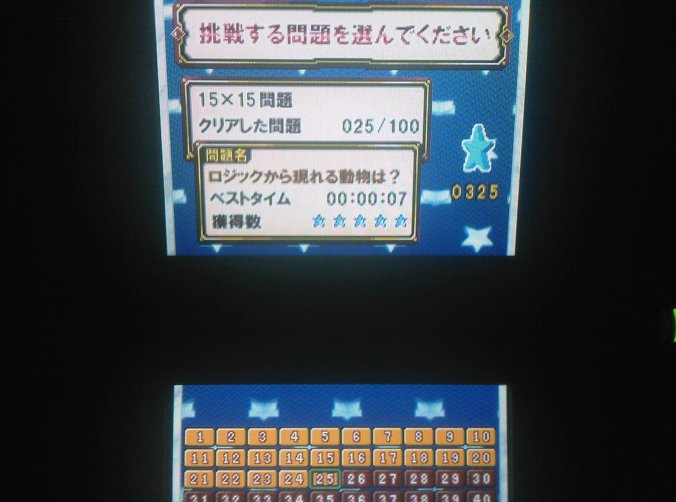The width and height of the screenshot is (676, 502).
Task: Open puzzle number 10
Action: (x=480, y=437)
